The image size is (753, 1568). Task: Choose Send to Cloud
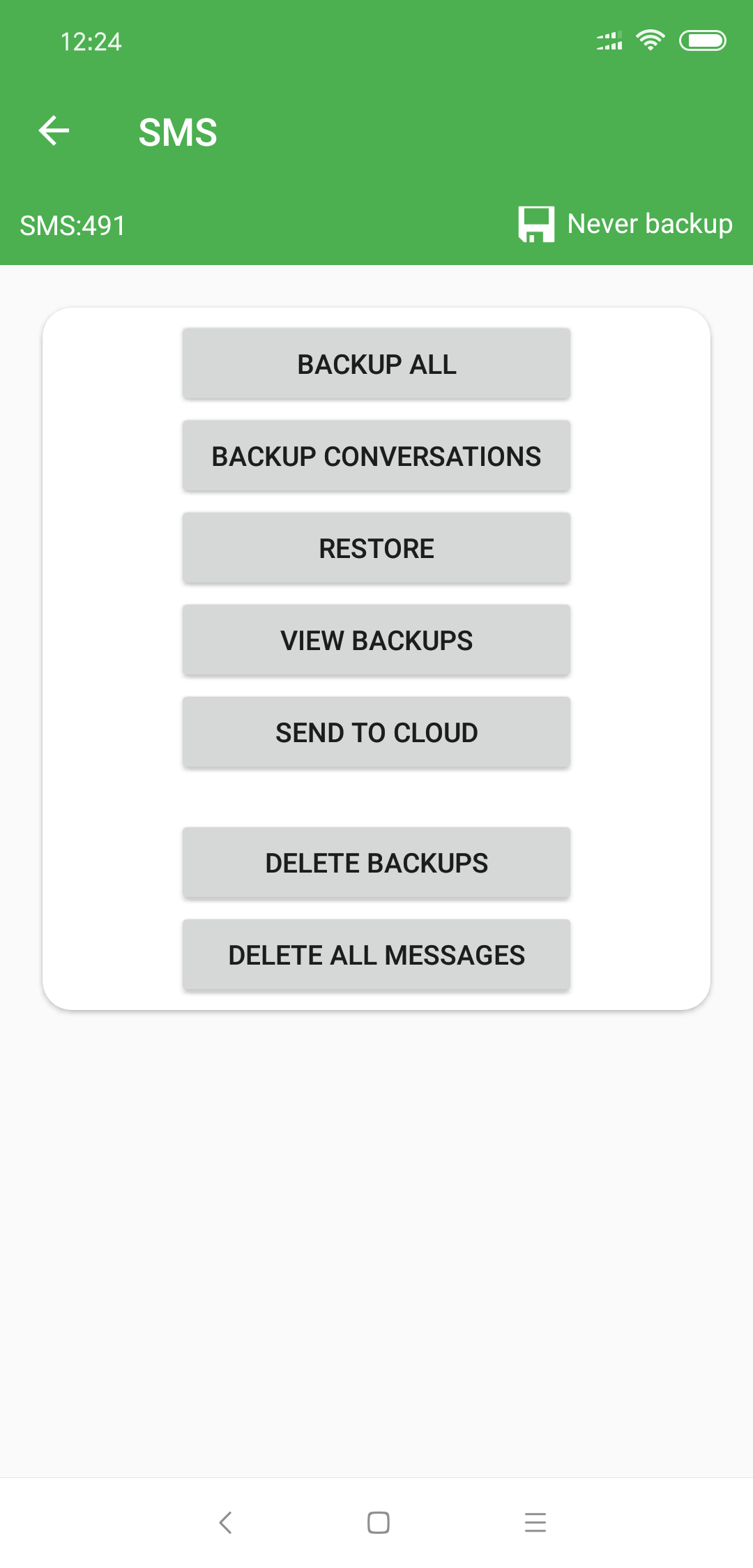[x=376, y=732]
